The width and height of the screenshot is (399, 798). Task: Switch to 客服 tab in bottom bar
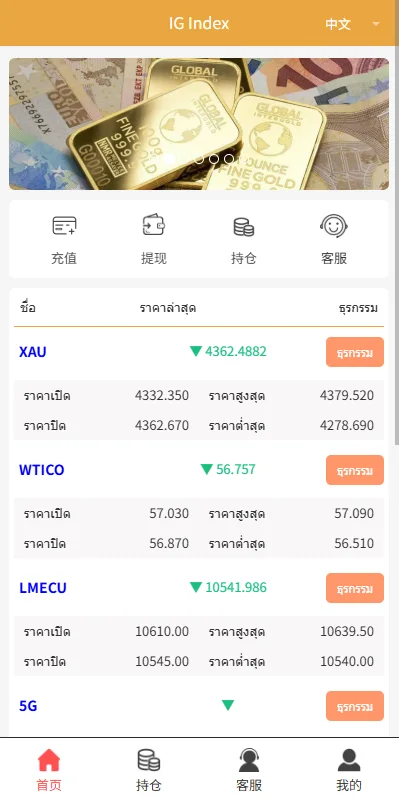click(x=249, y=770)
